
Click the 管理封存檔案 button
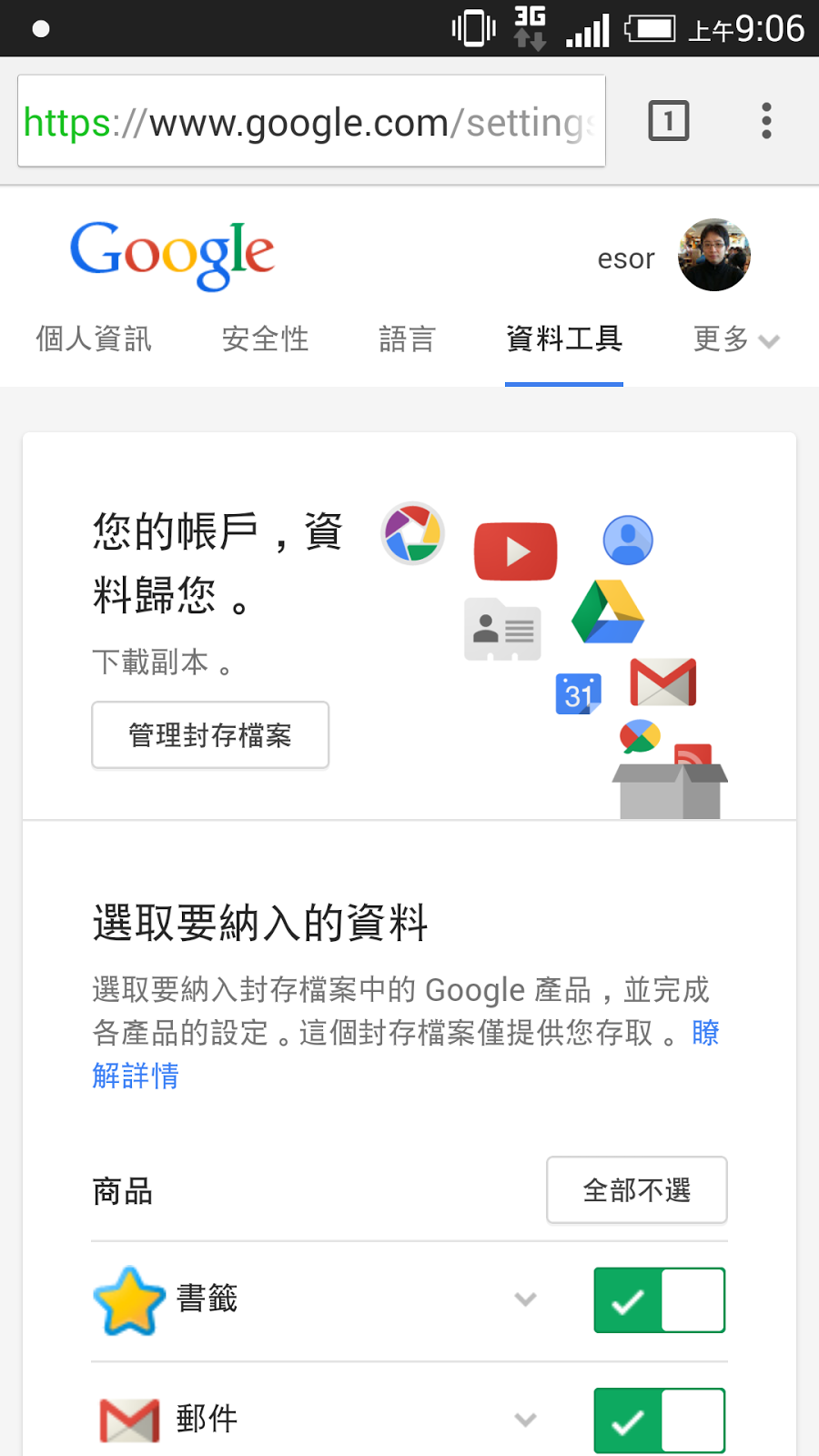(x=210, y=734)
